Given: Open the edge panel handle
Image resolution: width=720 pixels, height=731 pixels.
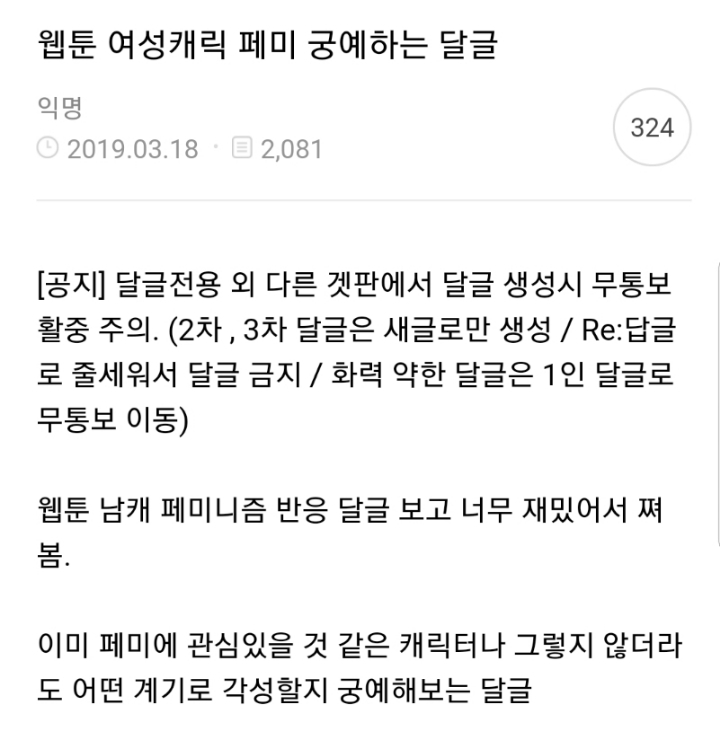Looking at the screenshot, I should (x=718, y=404).
